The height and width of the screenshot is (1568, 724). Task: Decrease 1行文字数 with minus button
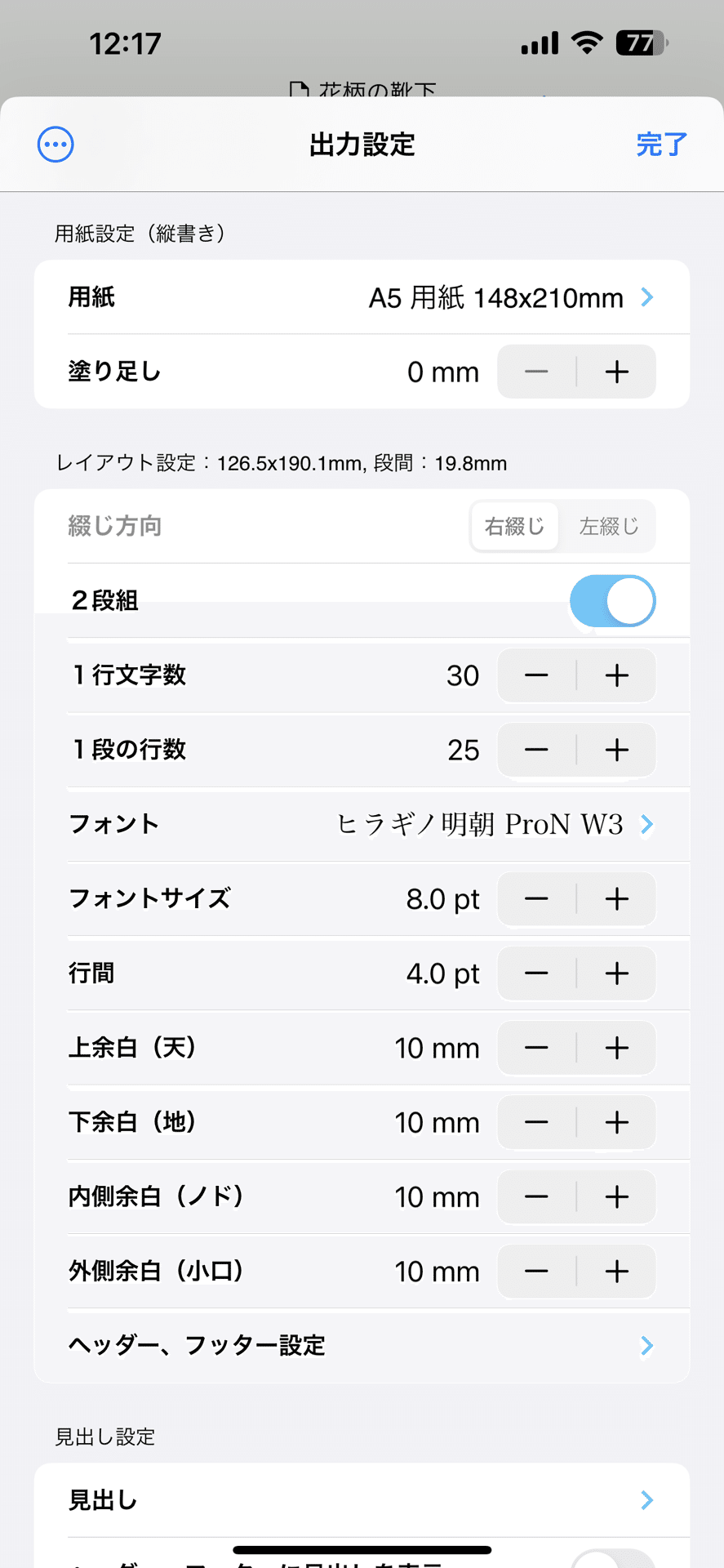point(536,675)
